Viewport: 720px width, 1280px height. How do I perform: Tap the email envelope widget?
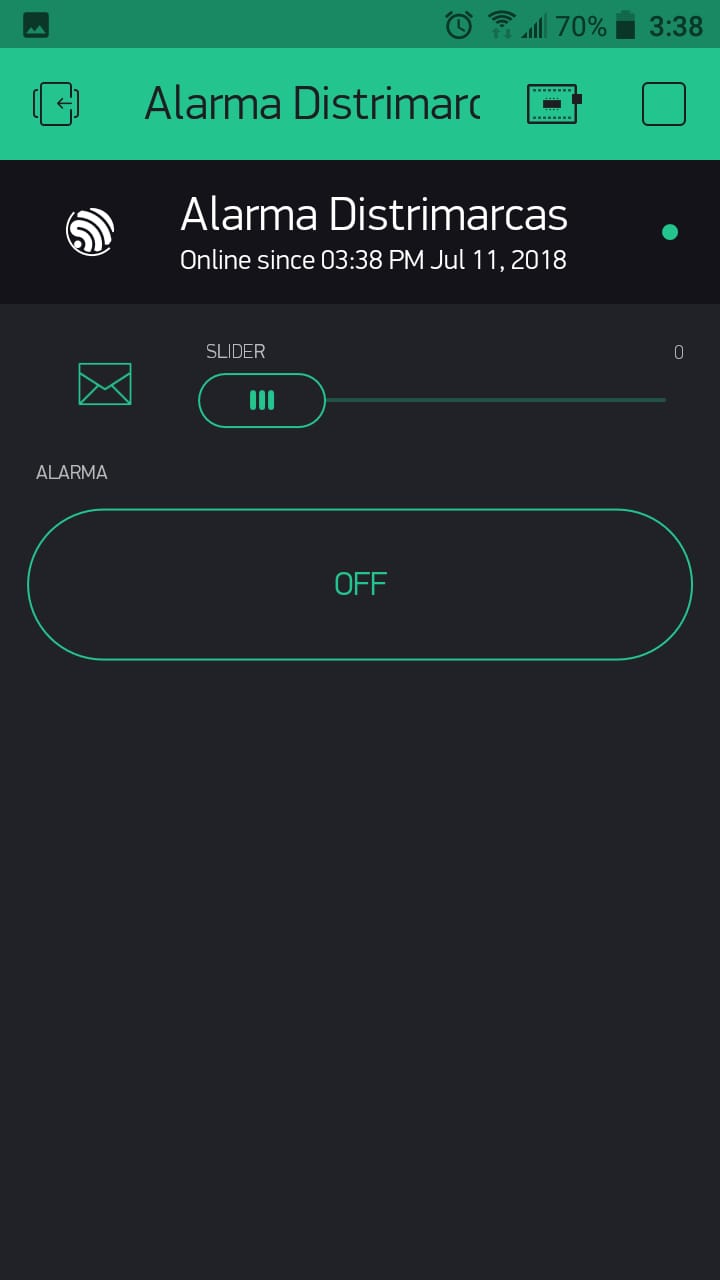(105, 384)
